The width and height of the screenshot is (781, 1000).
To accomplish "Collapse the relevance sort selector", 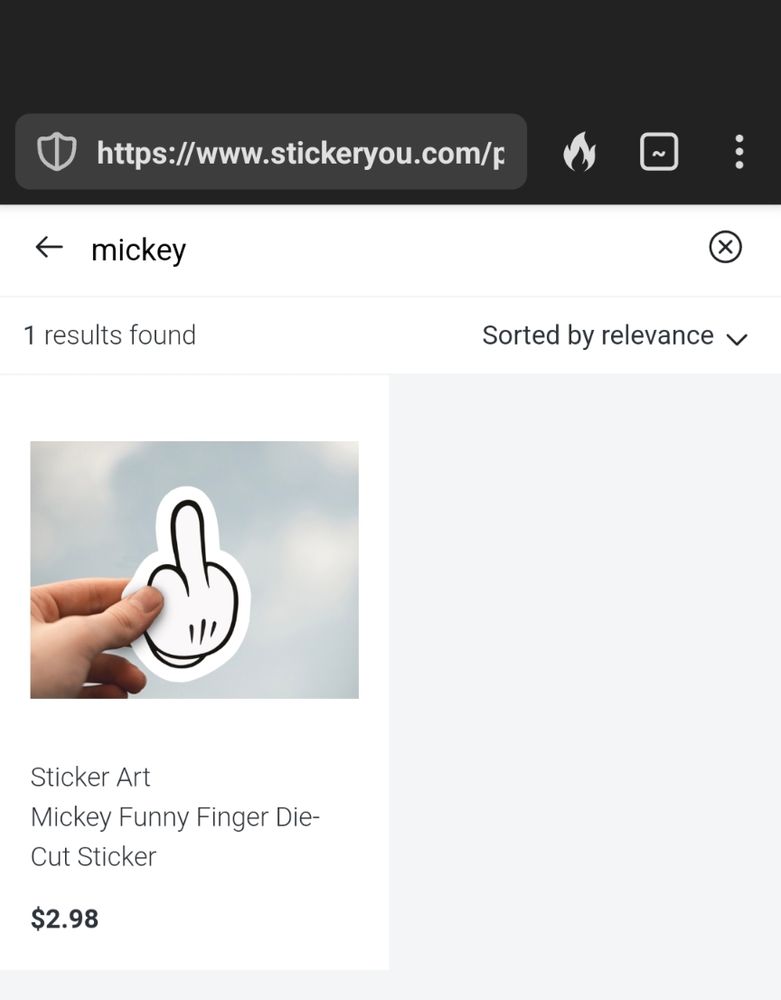I will 737,340.
